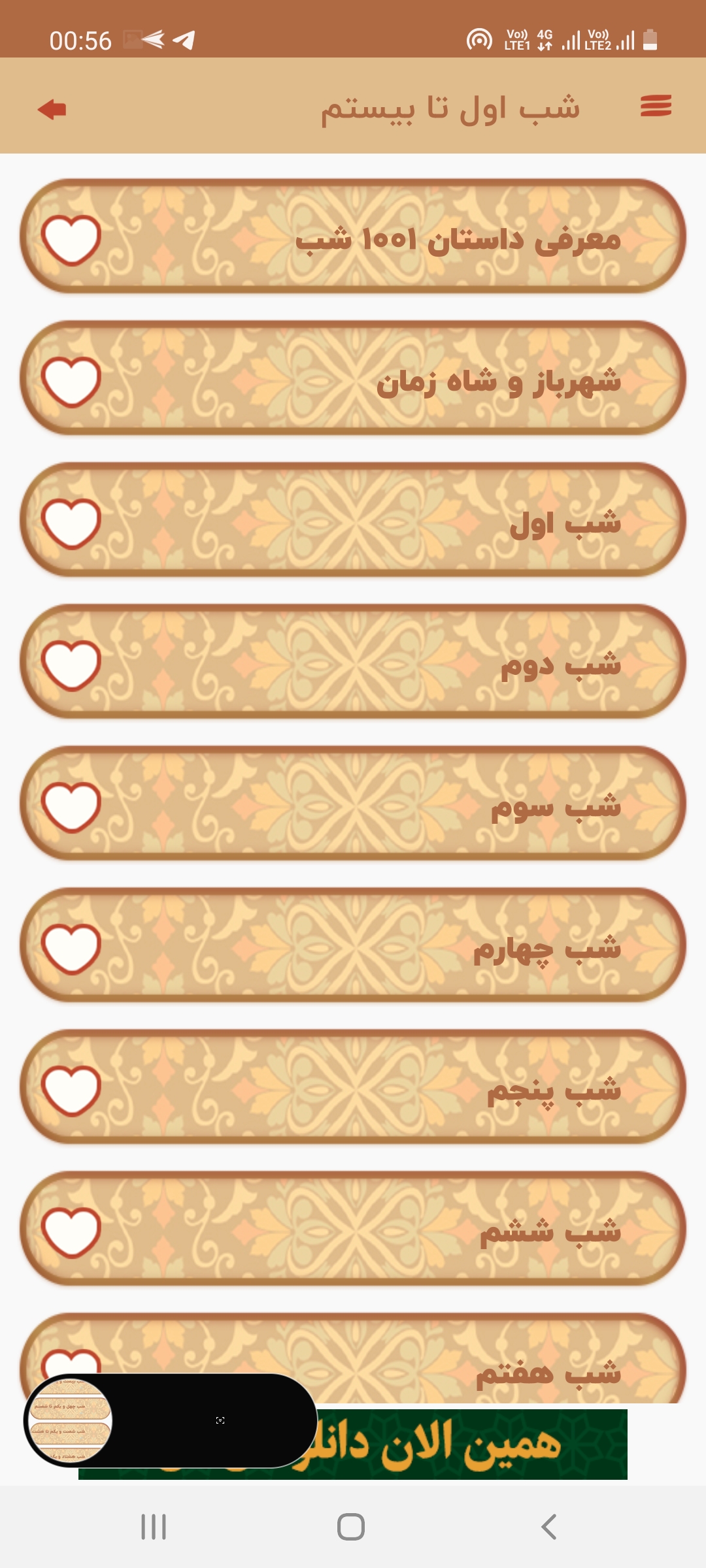Open شب سوم
Screen dimensions: 706x1568
[x=353, y=804]
